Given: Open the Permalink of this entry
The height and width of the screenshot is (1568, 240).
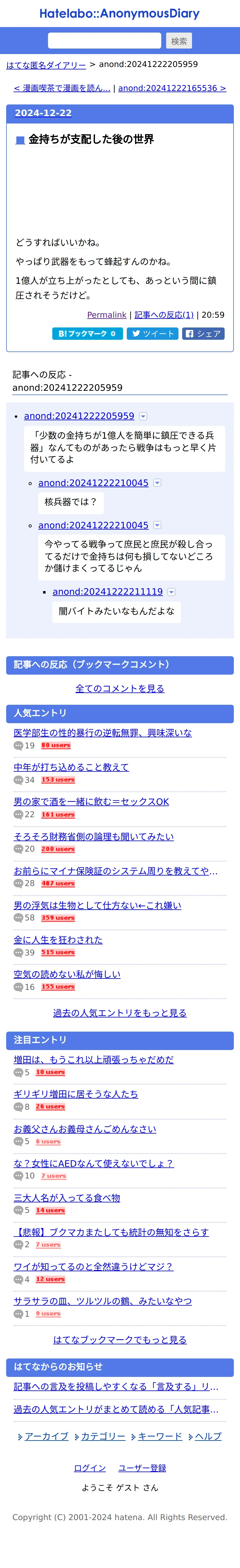Looking at the screenshot, I should click(107, 315).
